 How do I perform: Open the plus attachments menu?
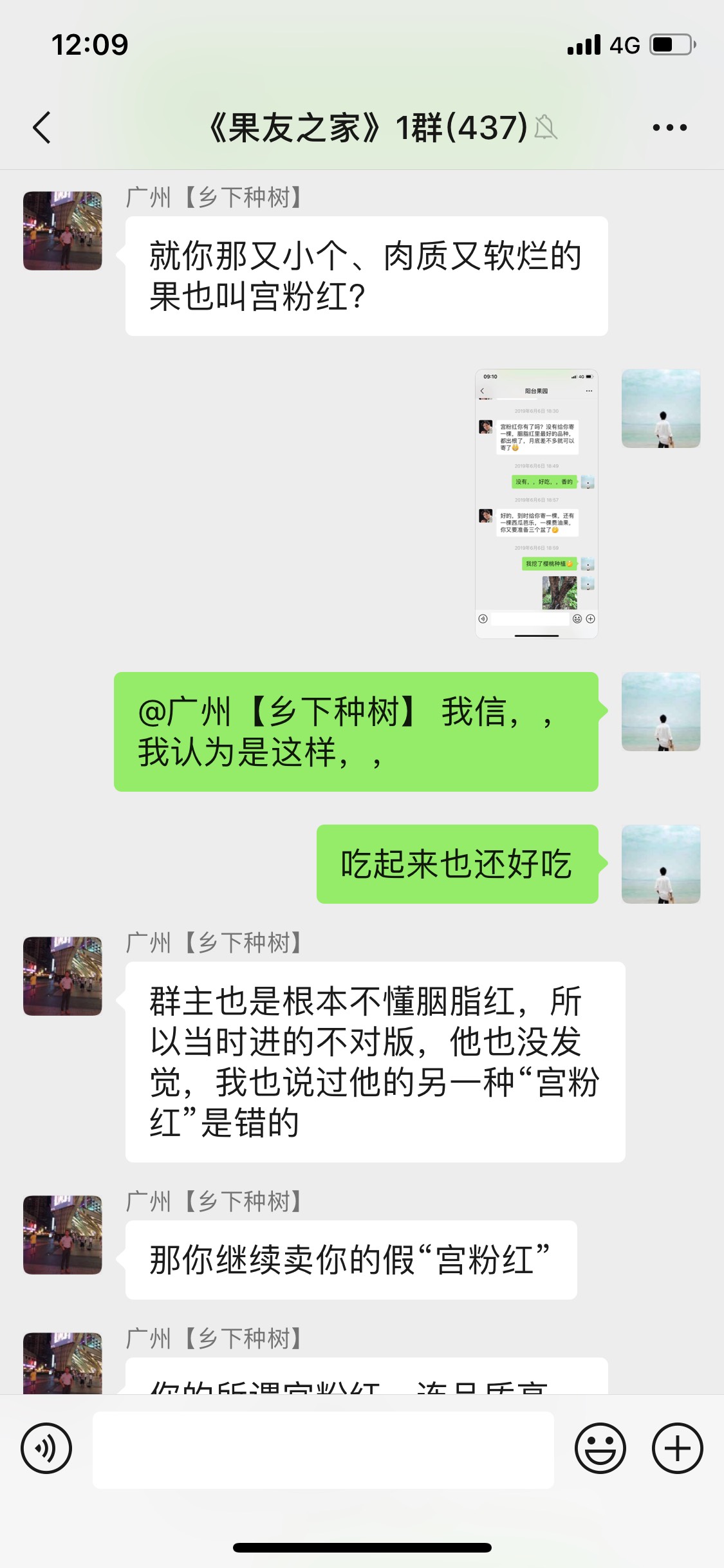tap(678, 1449)
